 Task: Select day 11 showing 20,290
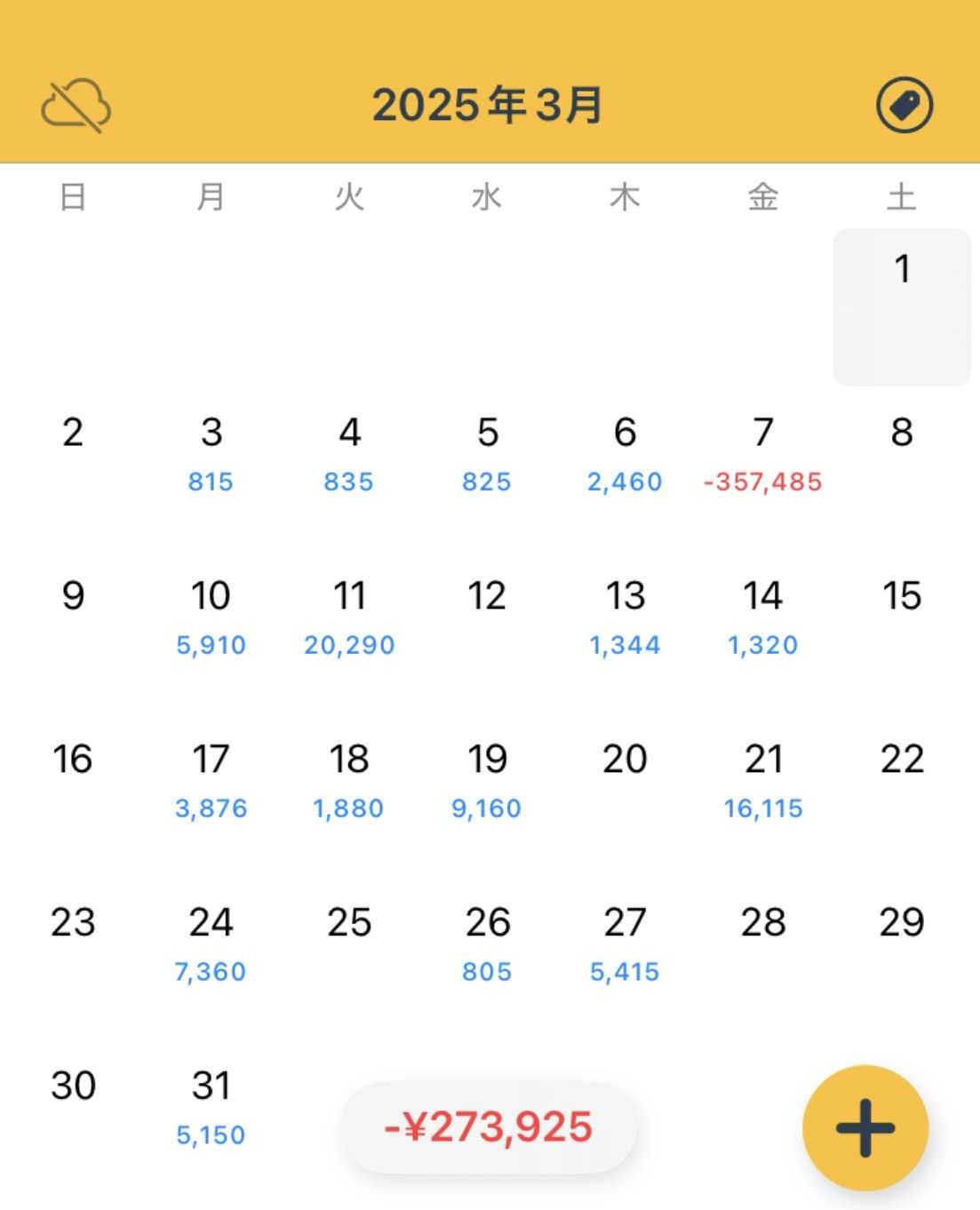tap(349, 617)
